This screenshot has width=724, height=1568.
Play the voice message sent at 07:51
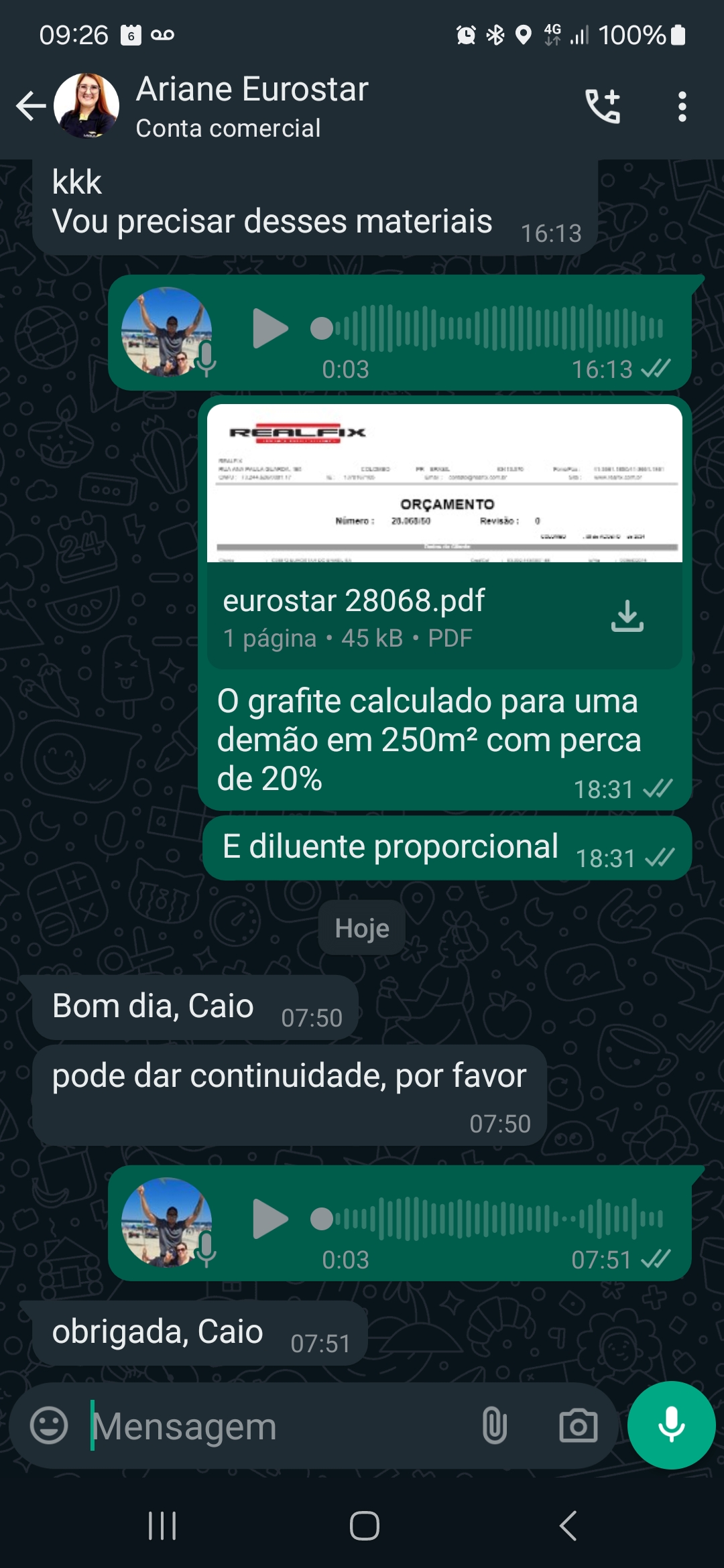270,1220
